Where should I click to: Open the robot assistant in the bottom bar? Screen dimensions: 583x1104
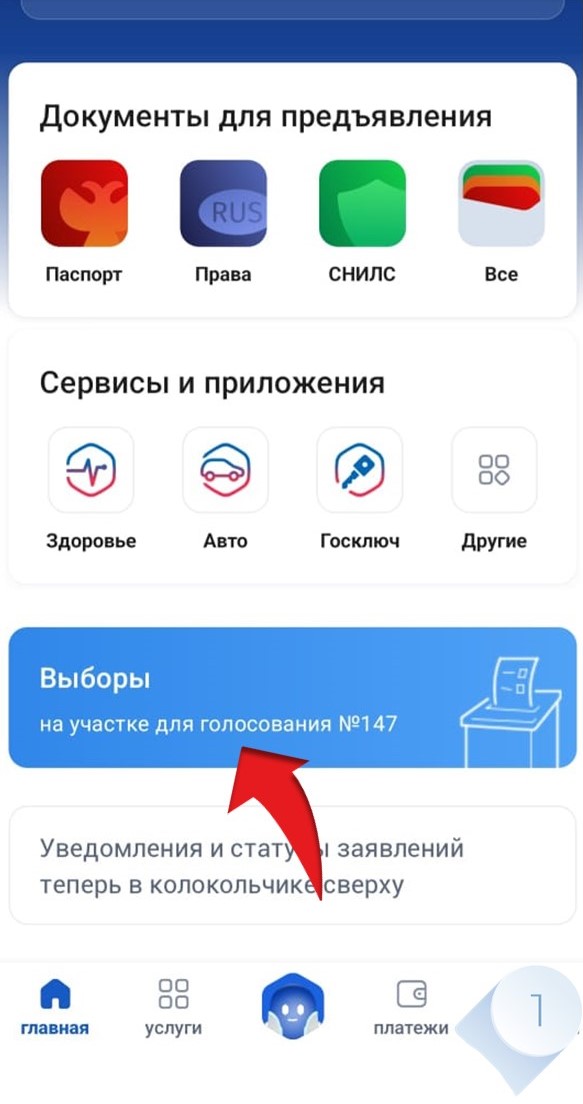click(293, 1005)
